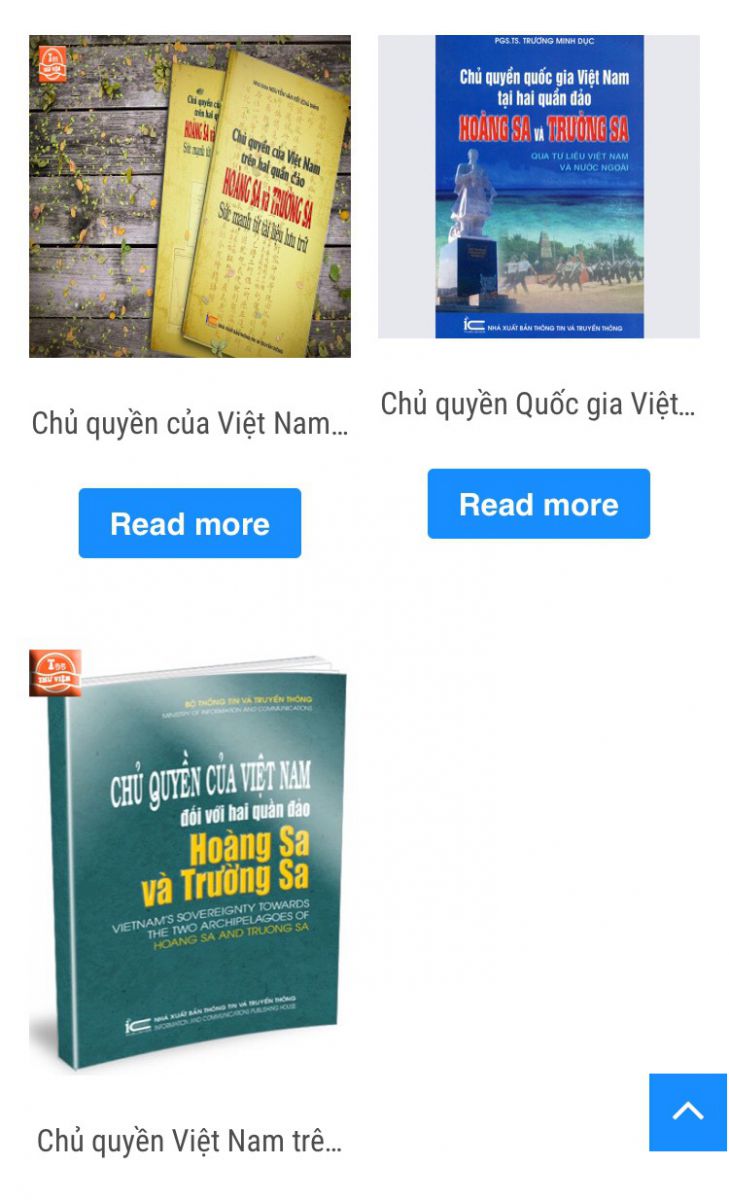Open the blue Trương Minh Dục book cover
Viewport: 729px width, 1200px height.
(x=538, y=187)
